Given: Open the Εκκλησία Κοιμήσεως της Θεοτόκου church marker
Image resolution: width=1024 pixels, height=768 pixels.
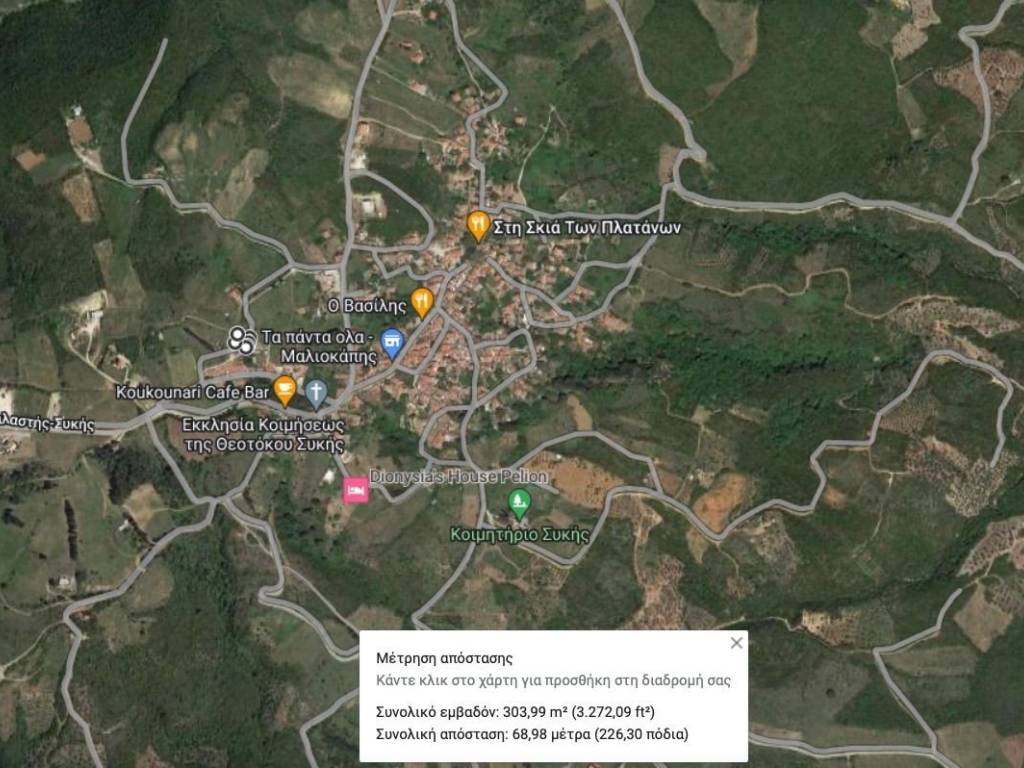Looking at the screenshot, I should click(x=316, y=392).
